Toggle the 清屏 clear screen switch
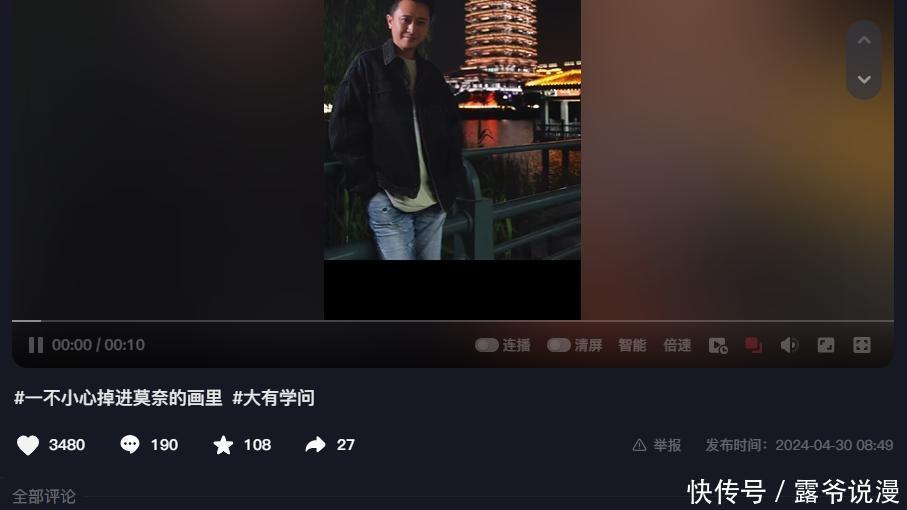Viewport: 907px width, 510px height. (559, 345)
